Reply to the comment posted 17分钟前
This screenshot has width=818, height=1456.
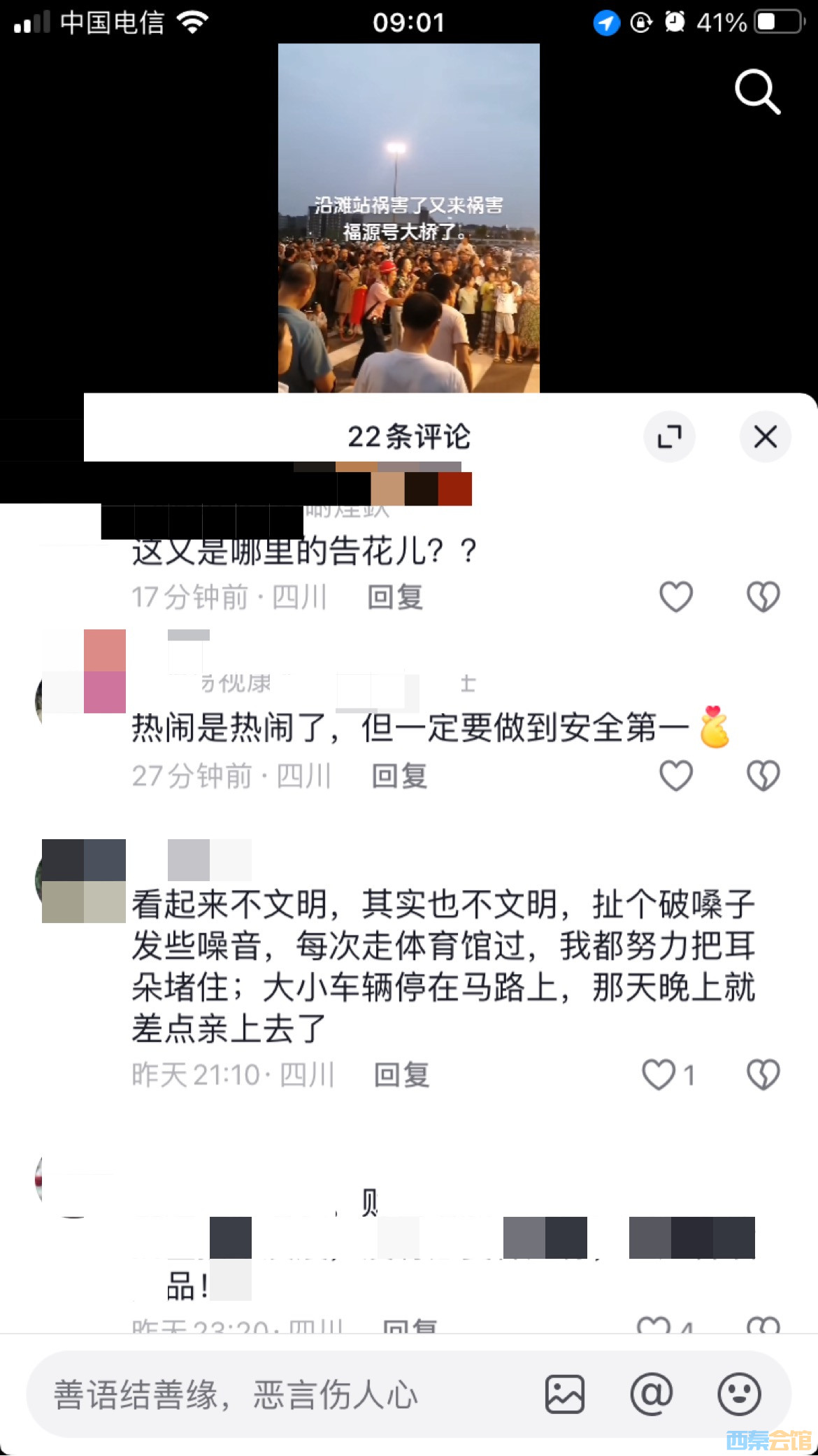point(395,597)
